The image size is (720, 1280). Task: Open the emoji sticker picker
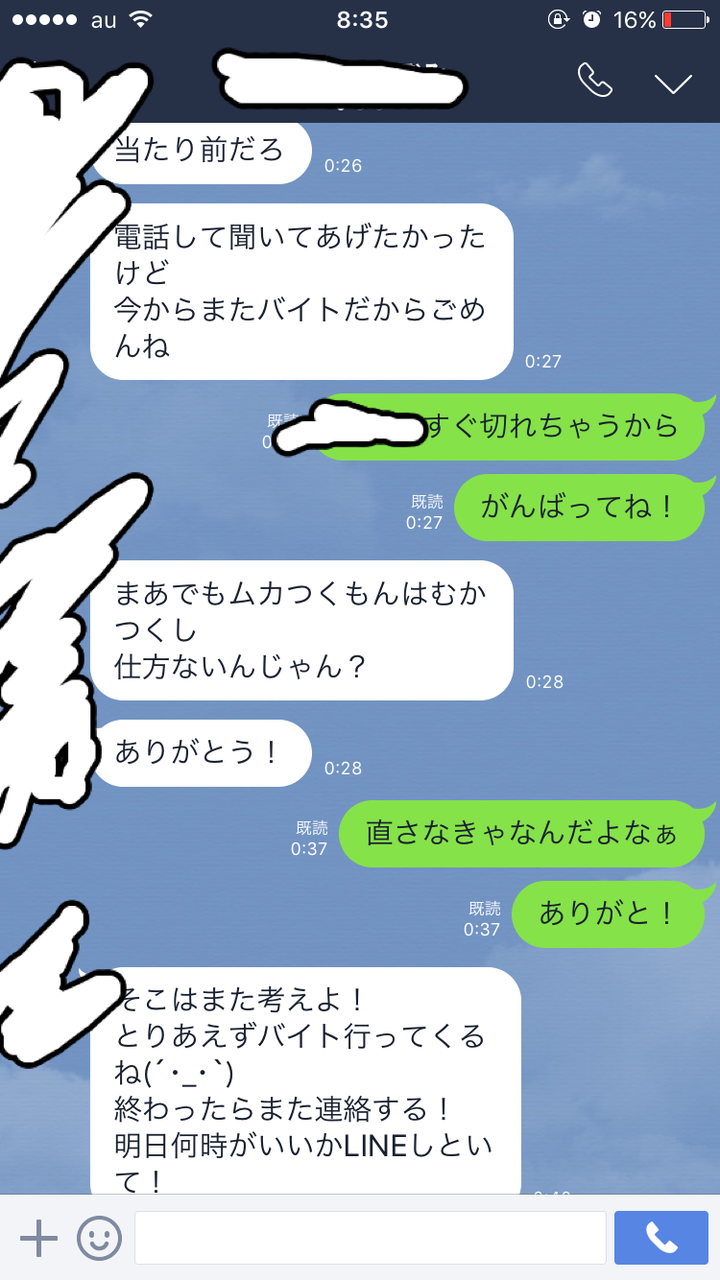click(x=100, y=1238)
